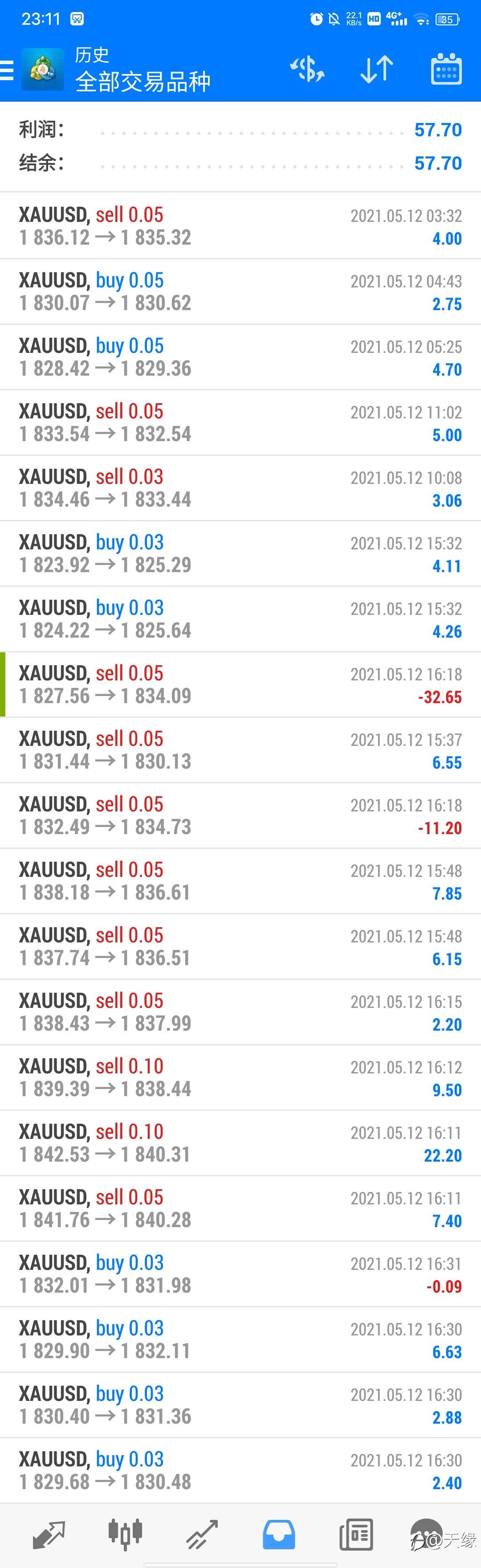This screenshot has width=481, height=1568.
Task: Expand the buy trade from 1 829.68
Action: (240, 1470)
